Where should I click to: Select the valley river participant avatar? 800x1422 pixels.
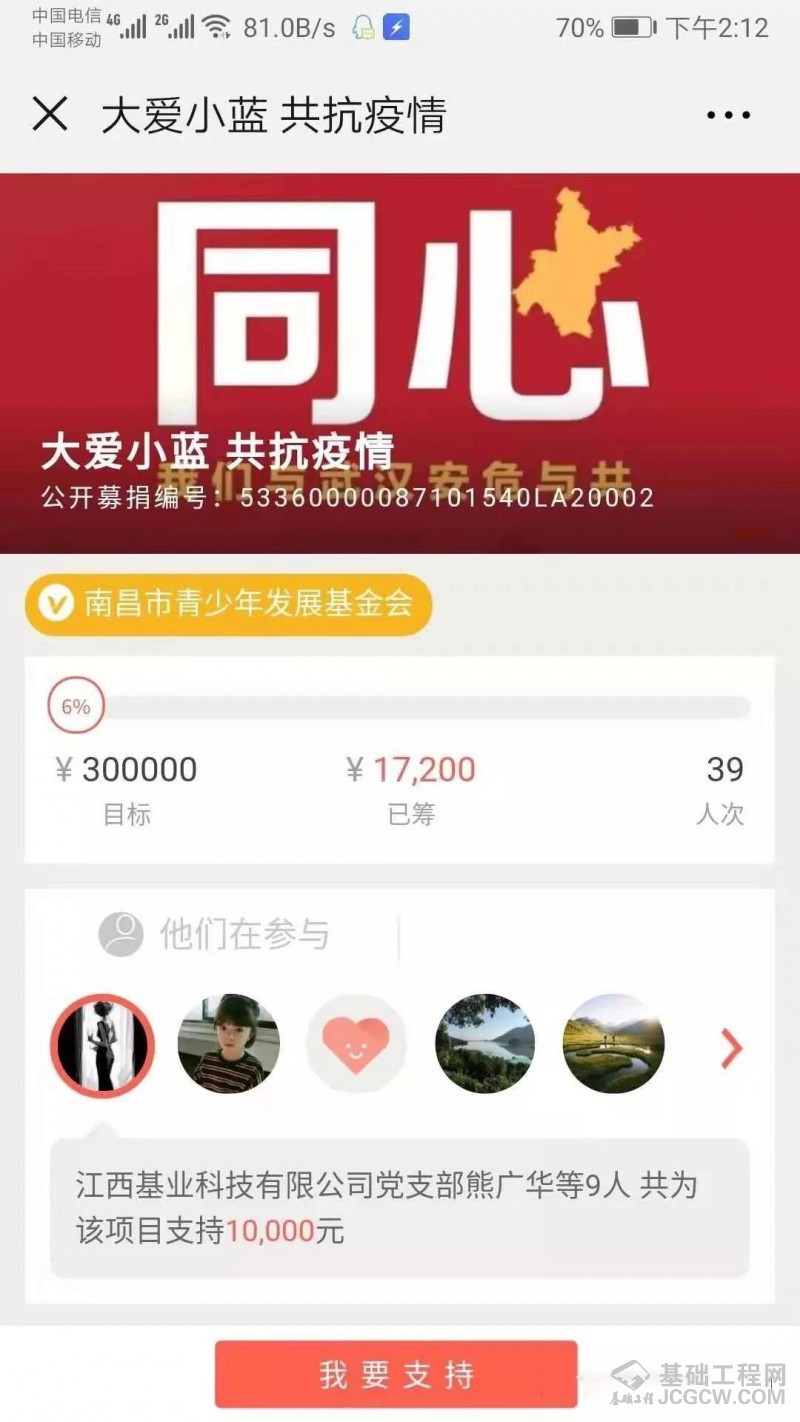(613, 1044)
